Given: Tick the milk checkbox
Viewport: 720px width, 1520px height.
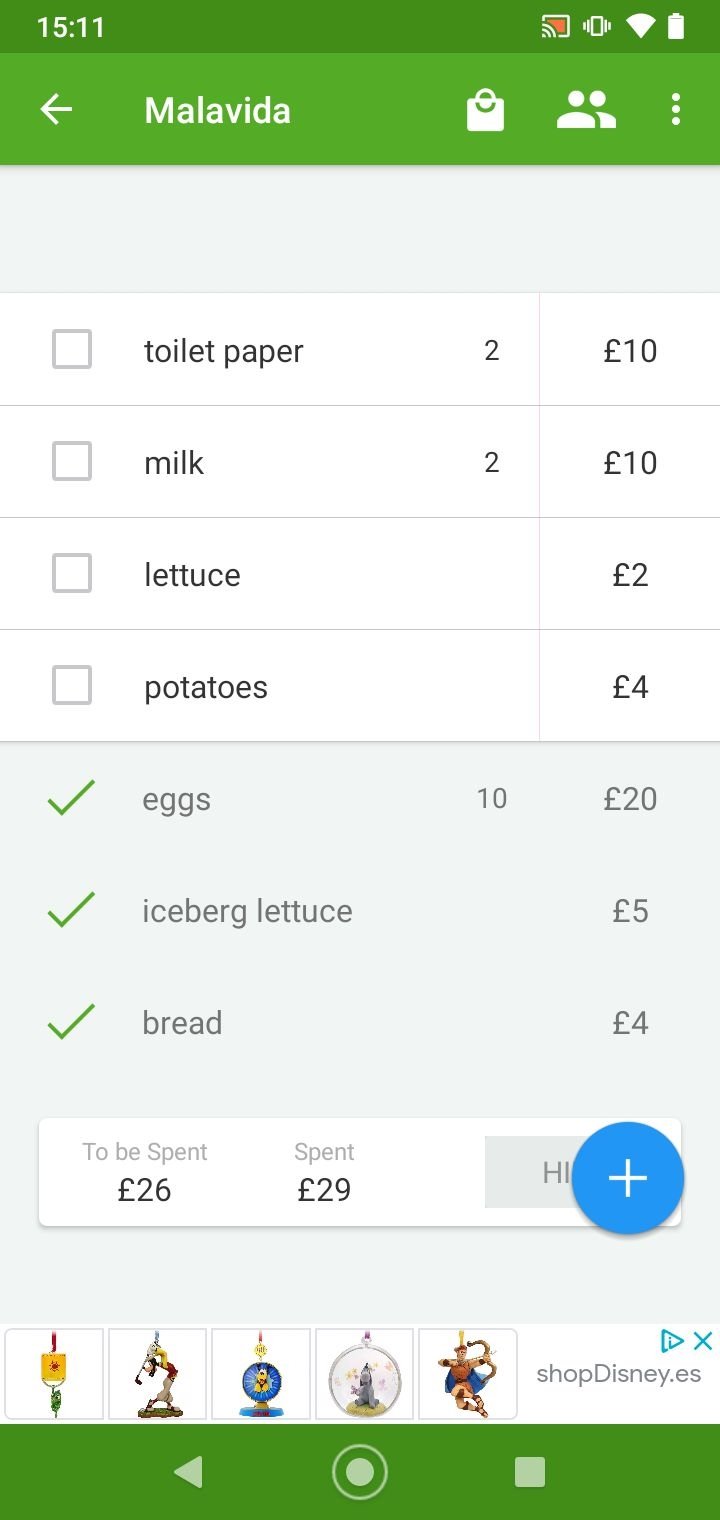Looking at the screenshot, I should (72, 462).
